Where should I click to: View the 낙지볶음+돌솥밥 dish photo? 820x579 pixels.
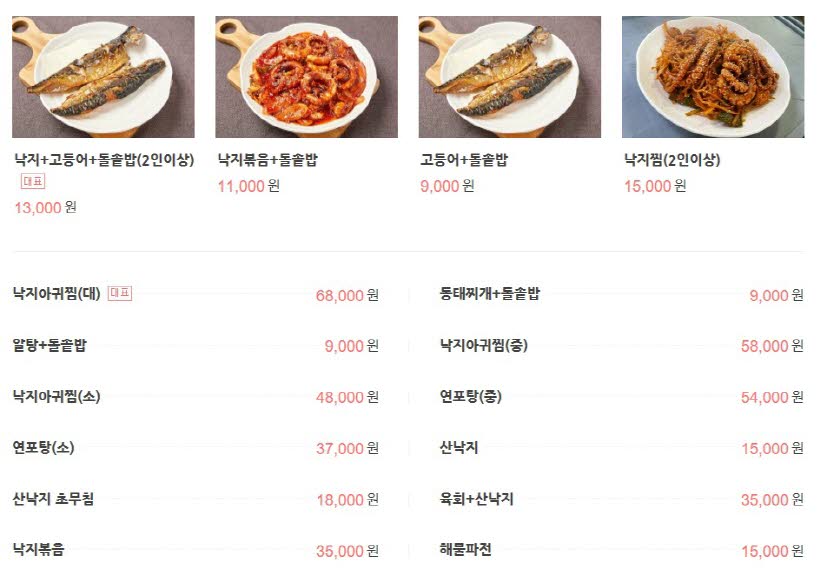(x=306, y=76)
